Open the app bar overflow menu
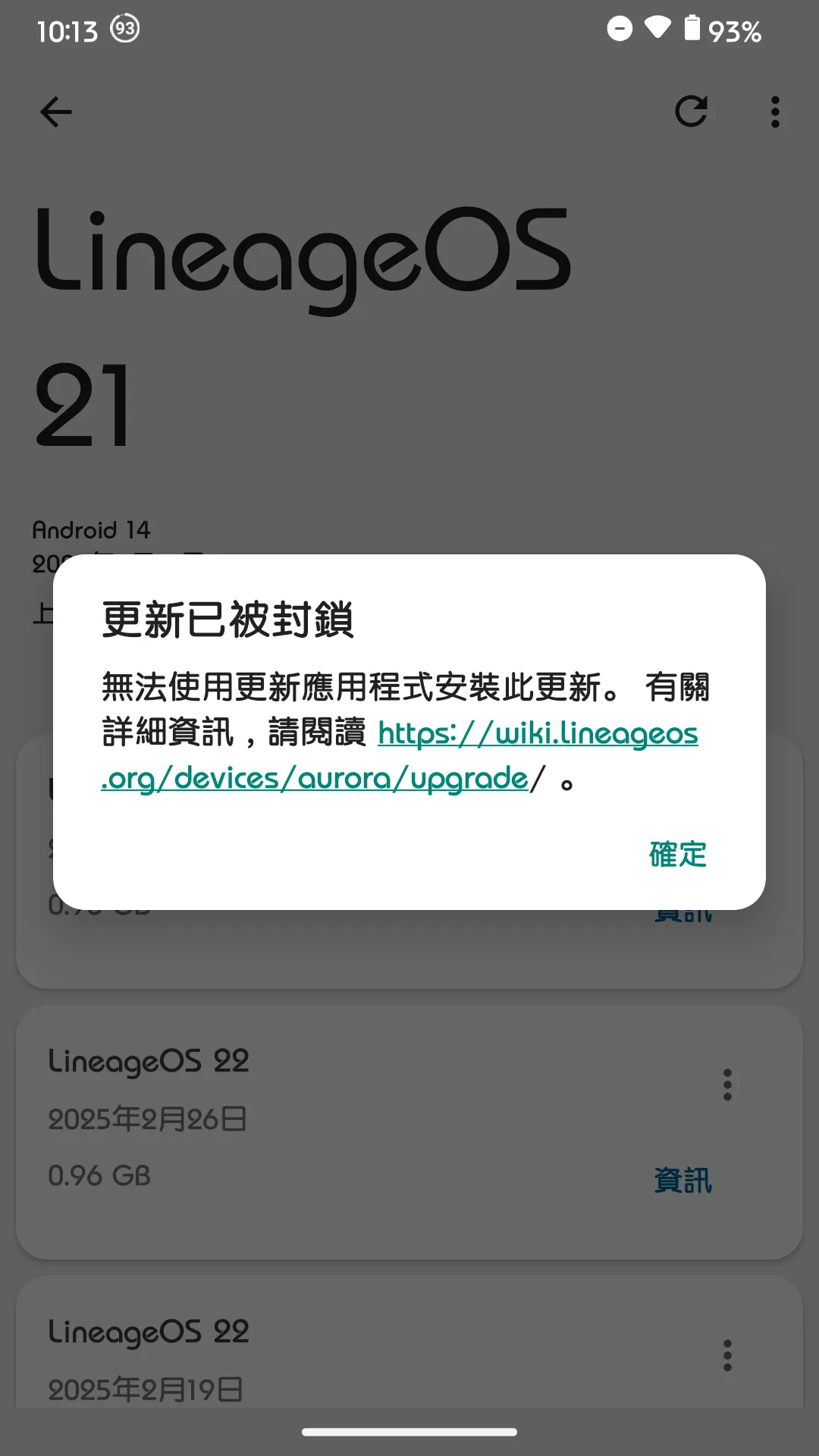 (x=774, y=112)
